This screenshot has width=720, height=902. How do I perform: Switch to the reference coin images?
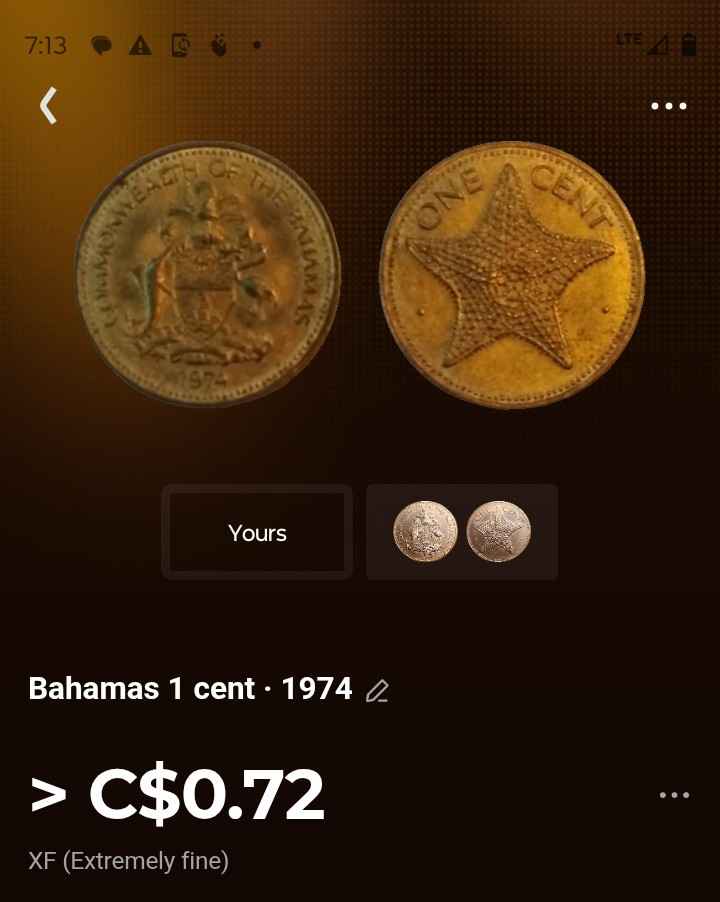[x=462, y=532]
